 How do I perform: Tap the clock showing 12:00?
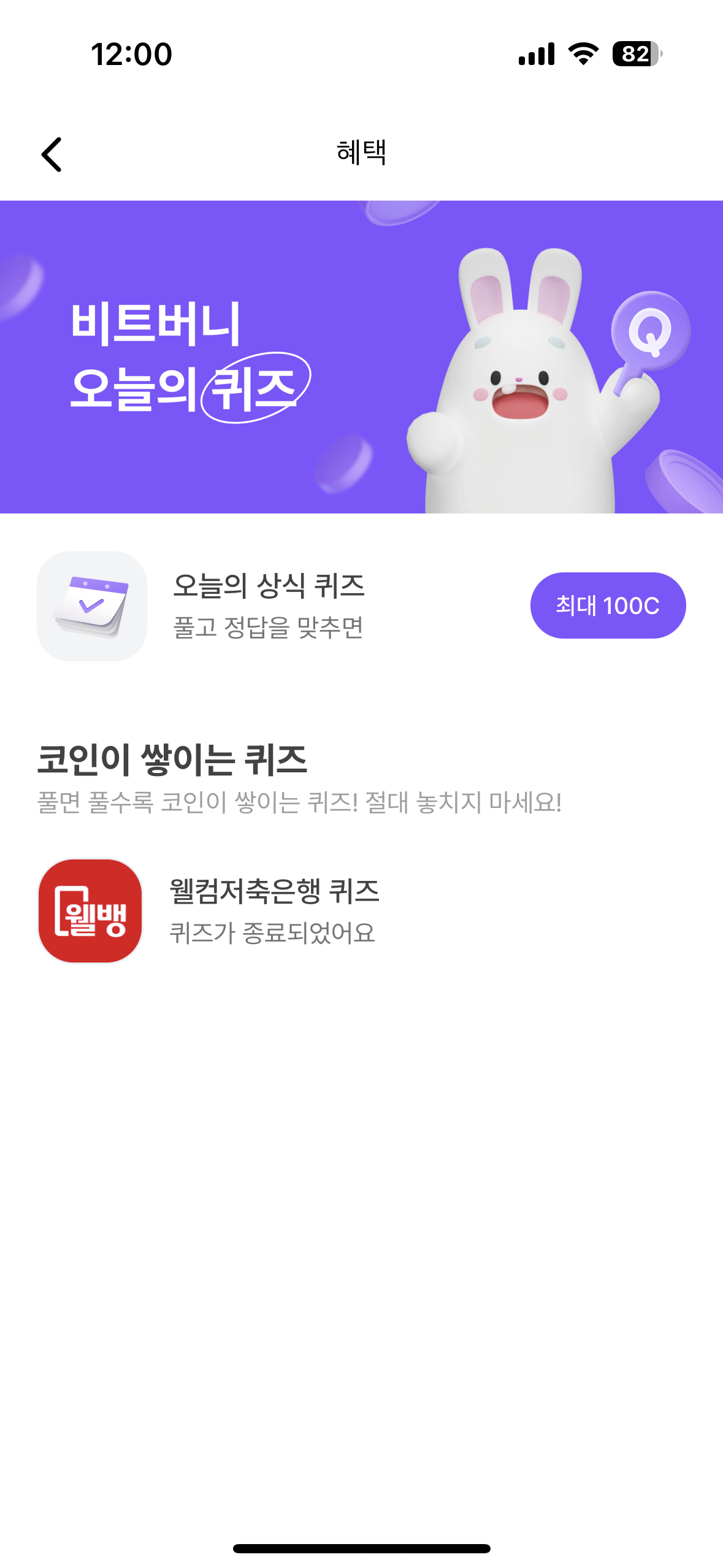pos(131,54)
